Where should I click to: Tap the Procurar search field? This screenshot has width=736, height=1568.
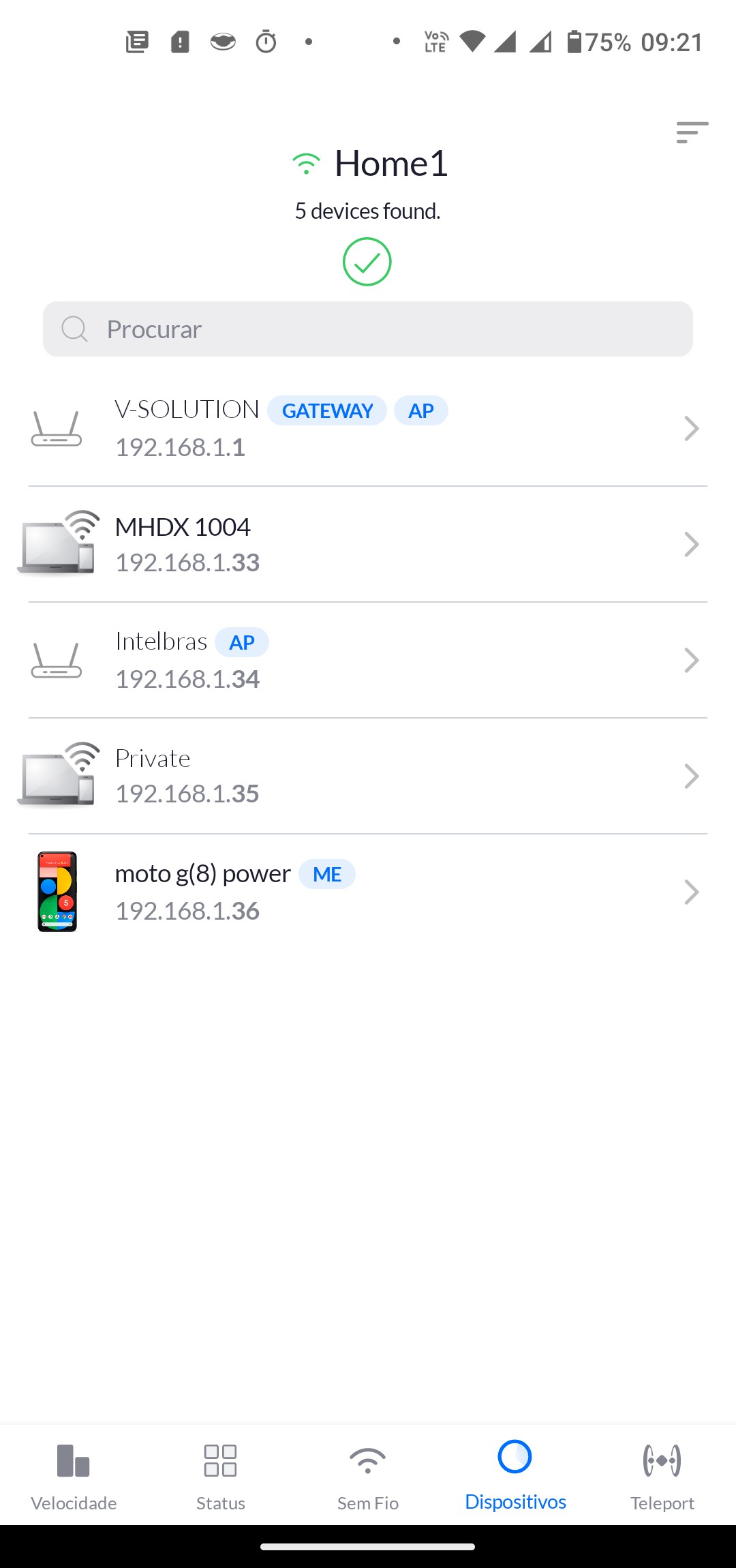click(368, 329)
